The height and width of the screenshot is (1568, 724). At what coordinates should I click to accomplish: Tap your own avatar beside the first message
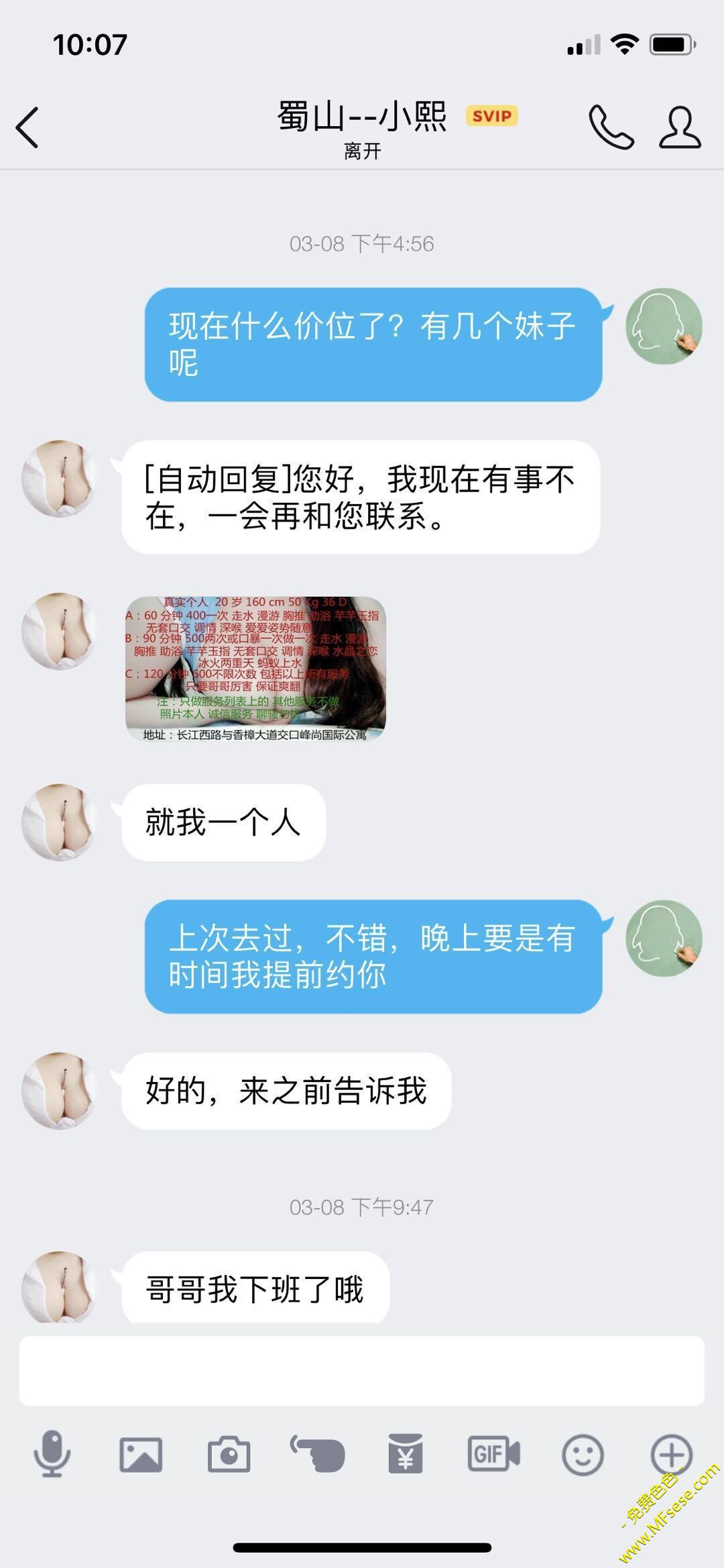point(664,326)
